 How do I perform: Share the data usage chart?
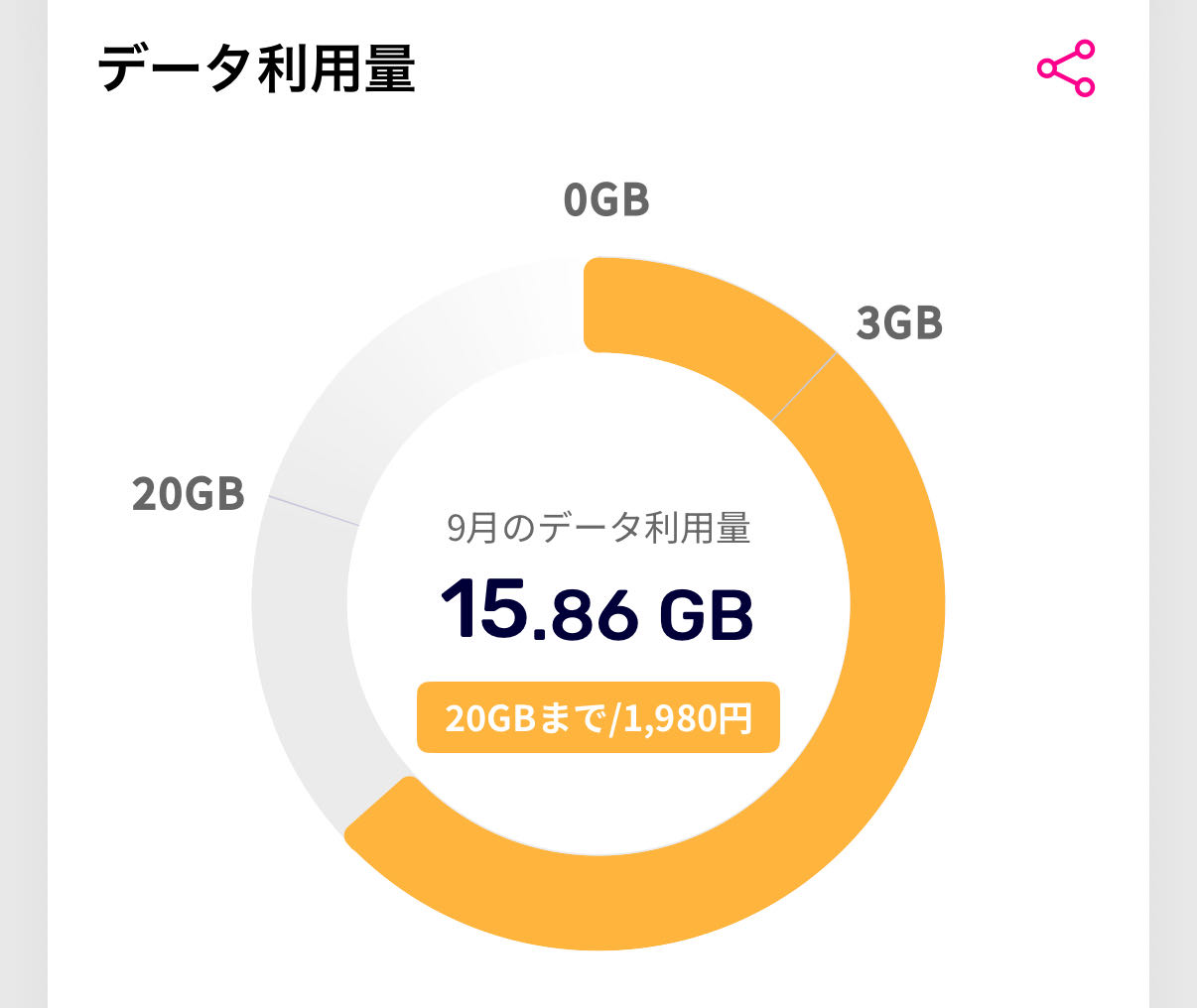(x=1065, y=68)
